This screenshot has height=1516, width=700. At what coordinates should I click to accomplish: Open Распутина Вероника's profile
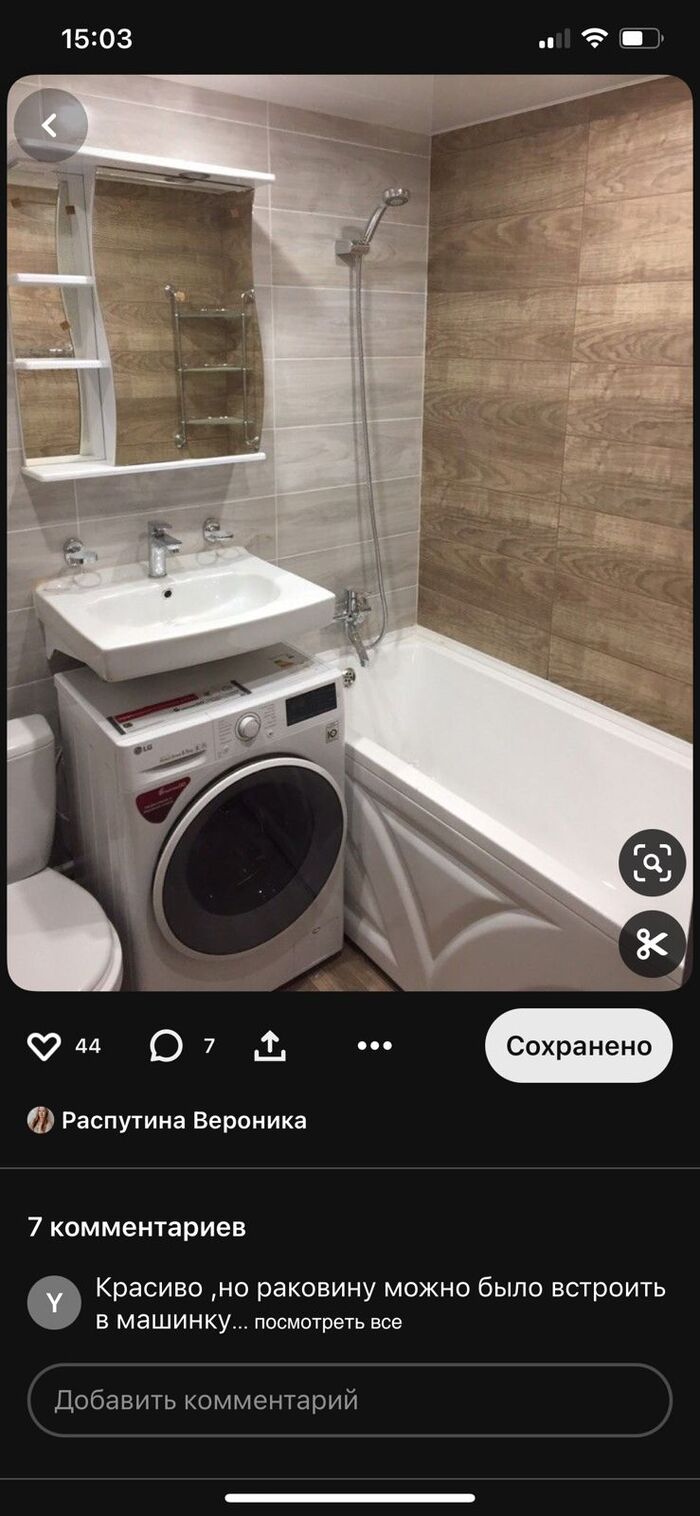pyautogui.click(x=184, y=1121)
